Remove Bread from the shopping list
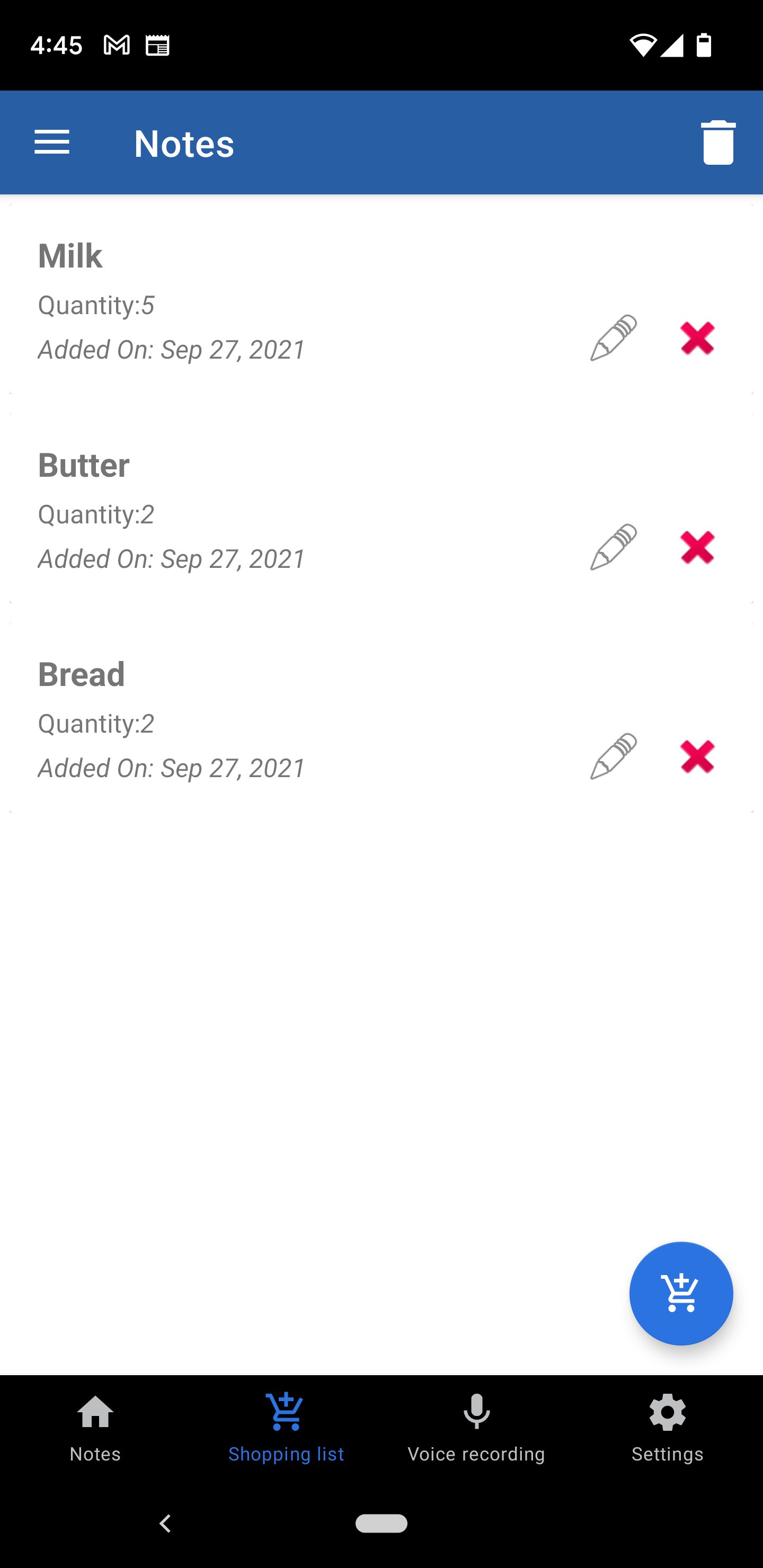Viewport: 763px width, 1568px height. click(x=697, y=756)
